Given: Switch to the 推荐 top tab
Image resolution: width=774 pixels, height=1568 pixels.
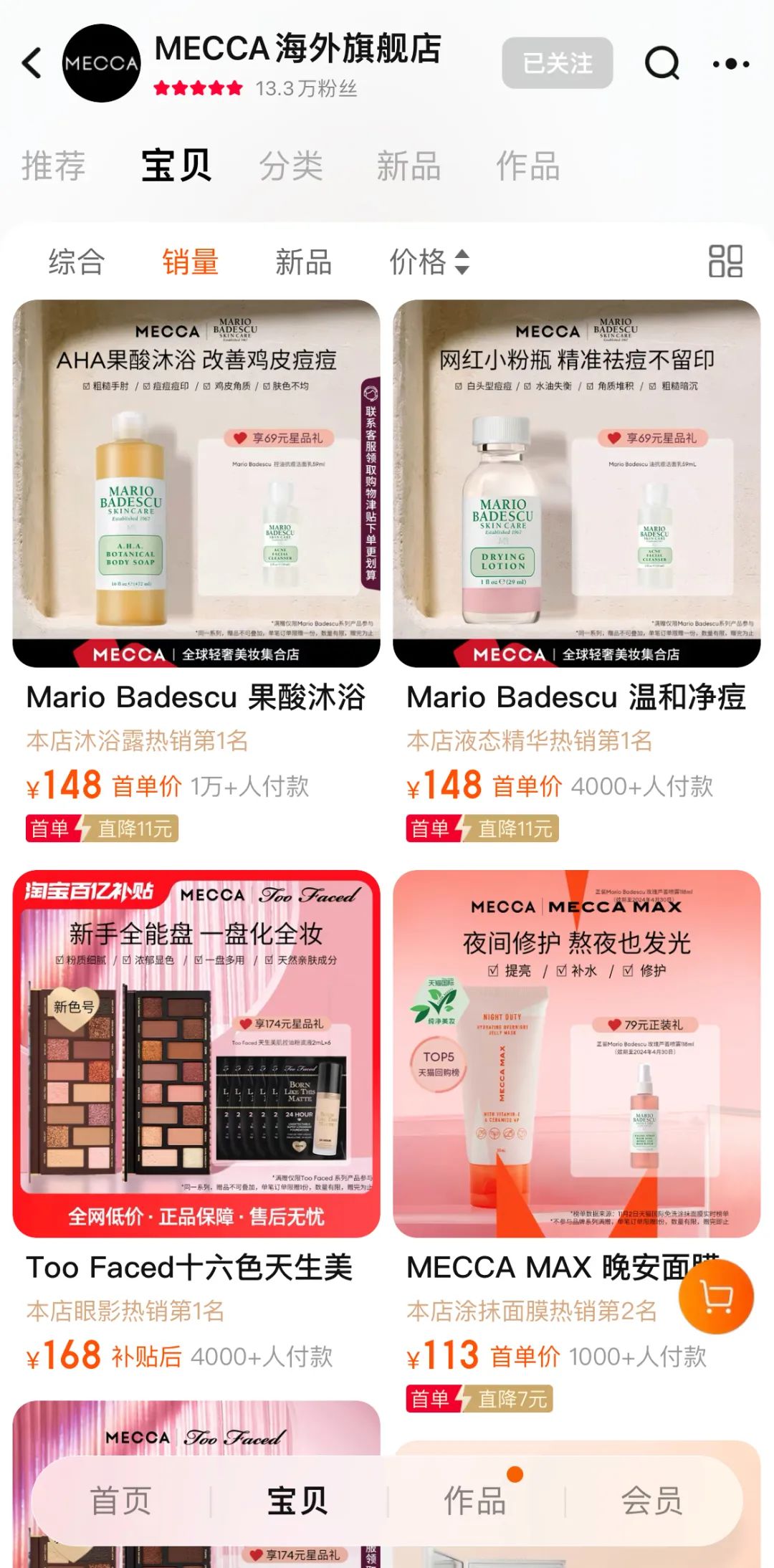Looking at the screenshot, I should tap(54, 166).
